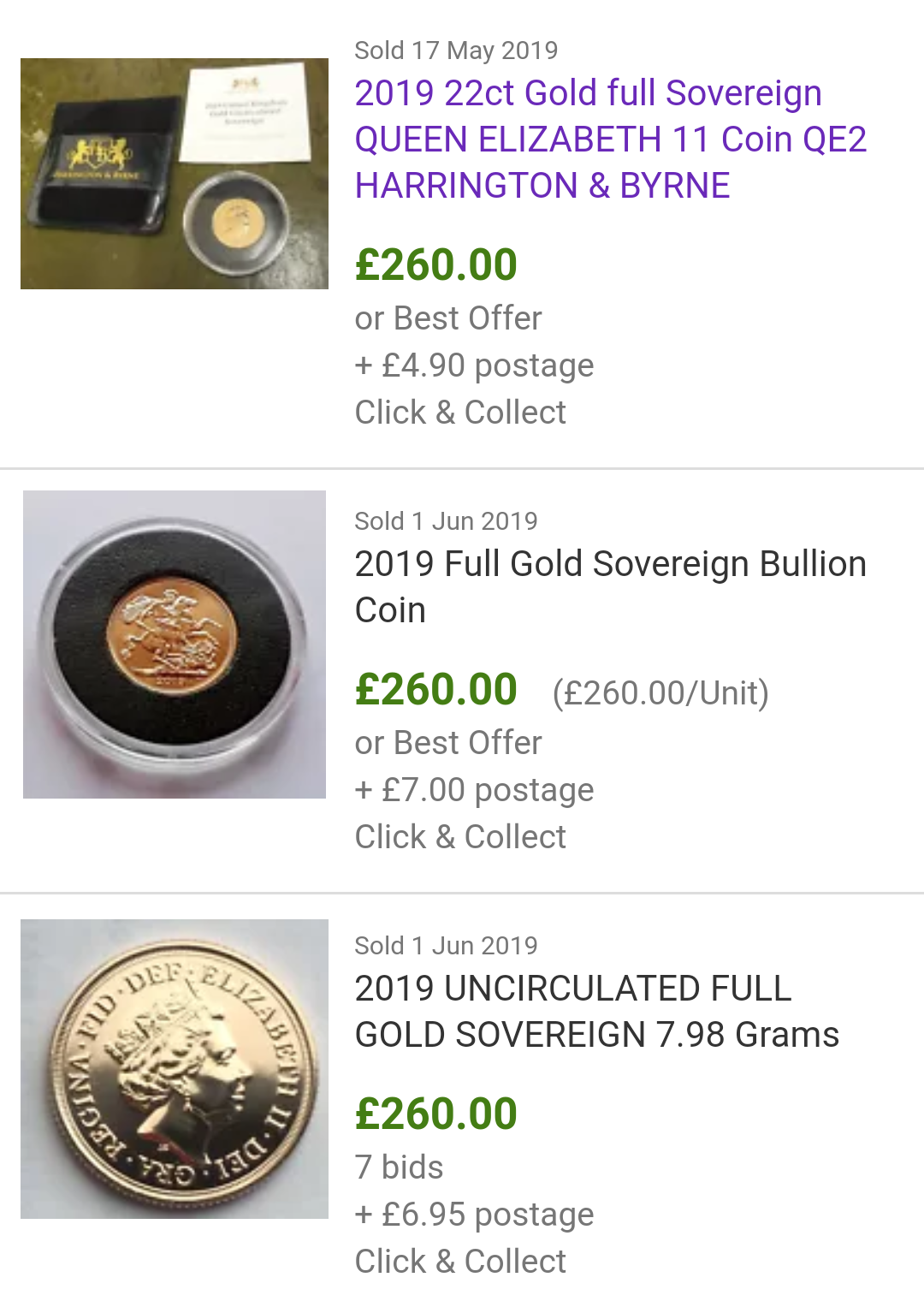The width and height of the screenshot is (924, 1313).
Task: Tap the Queen Elizabeth obverse coin photo
Action: (175, 1068)
